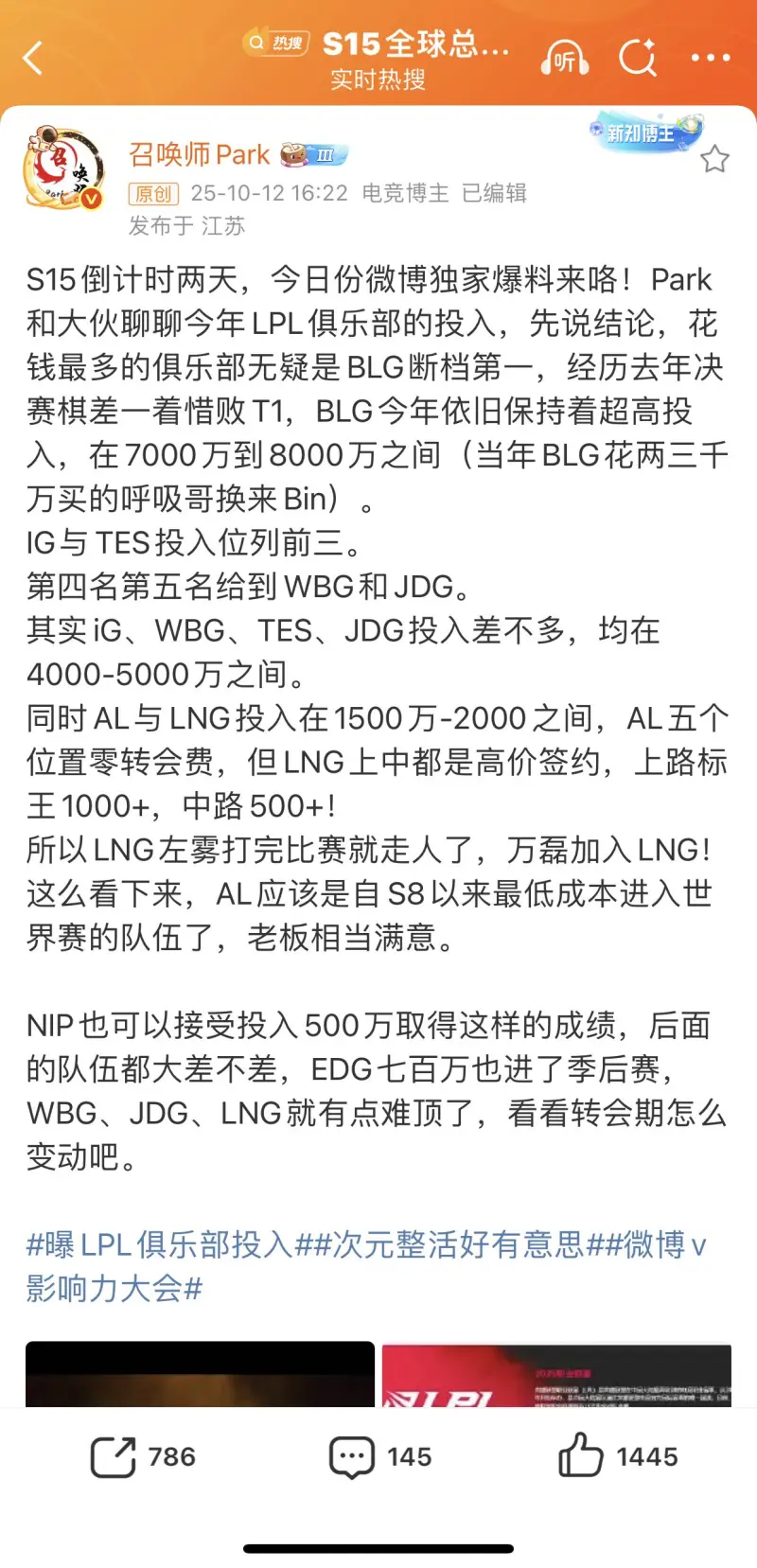Tap the 新知博主 badge

[645, 133]
